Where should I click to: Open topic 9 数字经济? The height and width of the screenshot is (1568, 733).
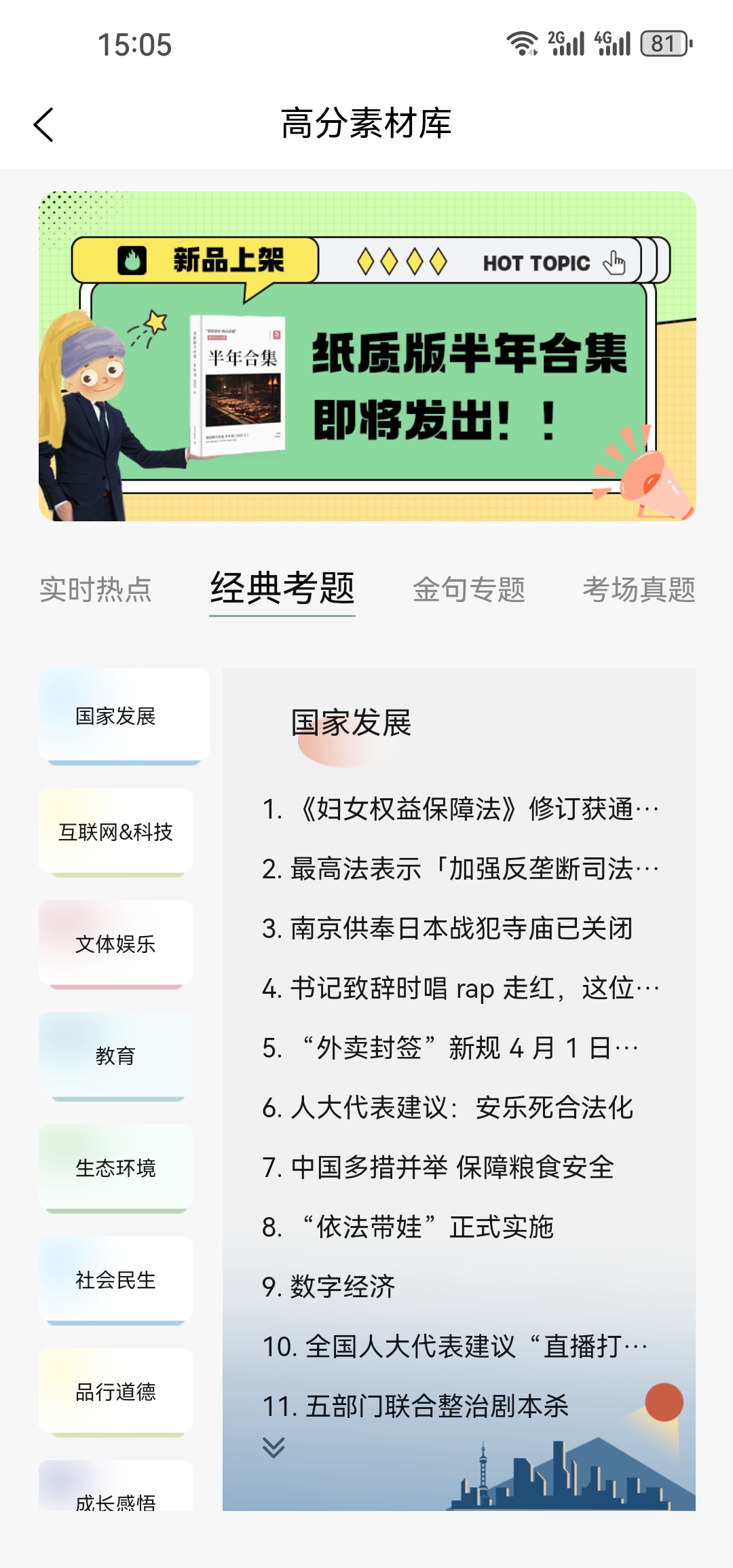(x=329, y=1287)
